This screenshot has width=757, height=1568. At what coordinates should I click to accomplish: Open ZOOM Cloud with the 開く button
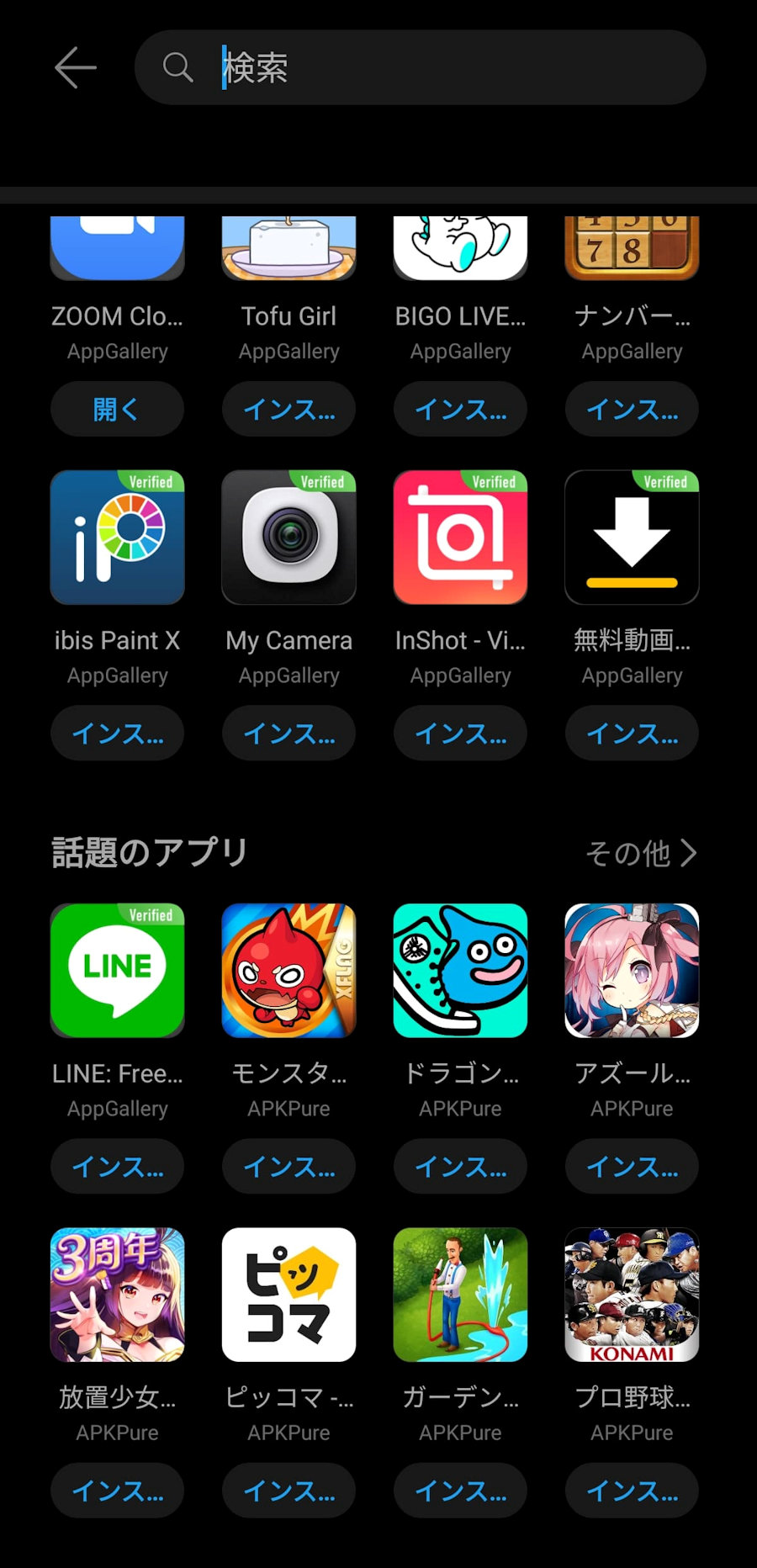point(117,410)
